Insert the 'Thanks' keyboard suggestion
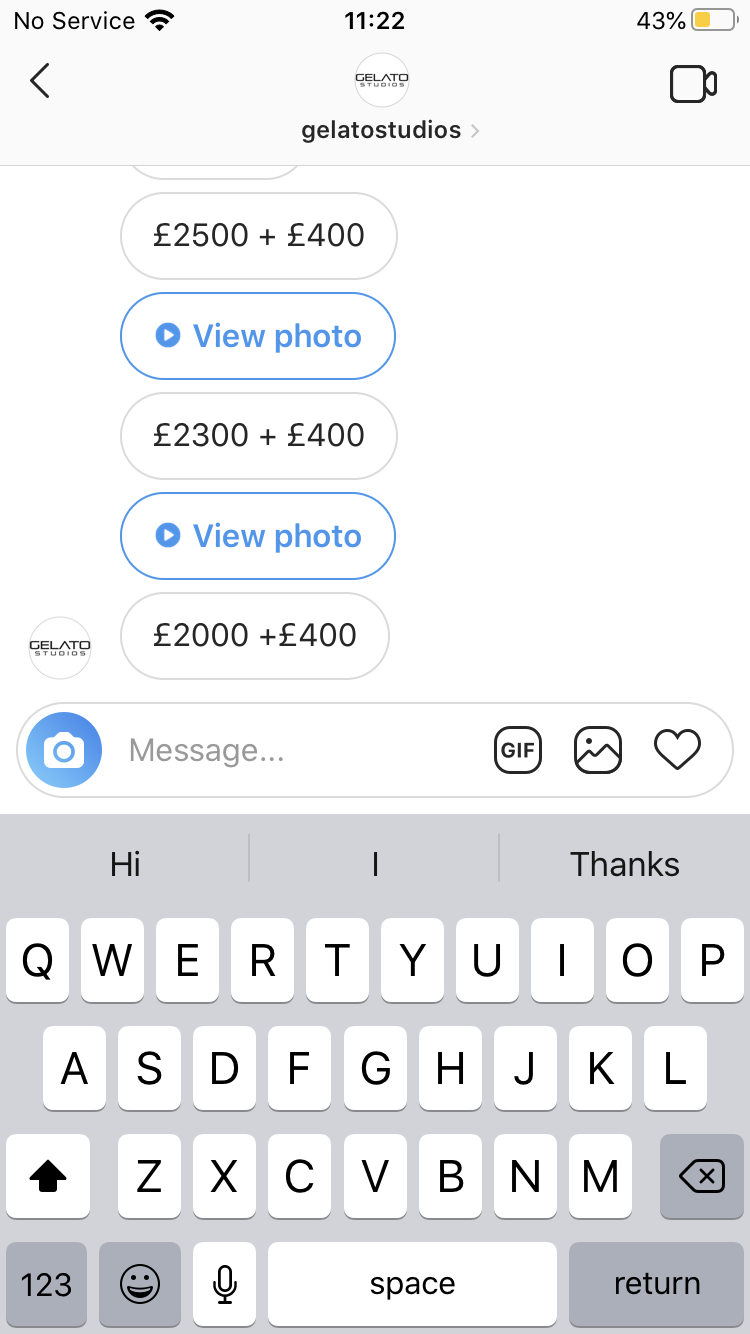Screen dimensions: 750x1334 tap(624, 864)
